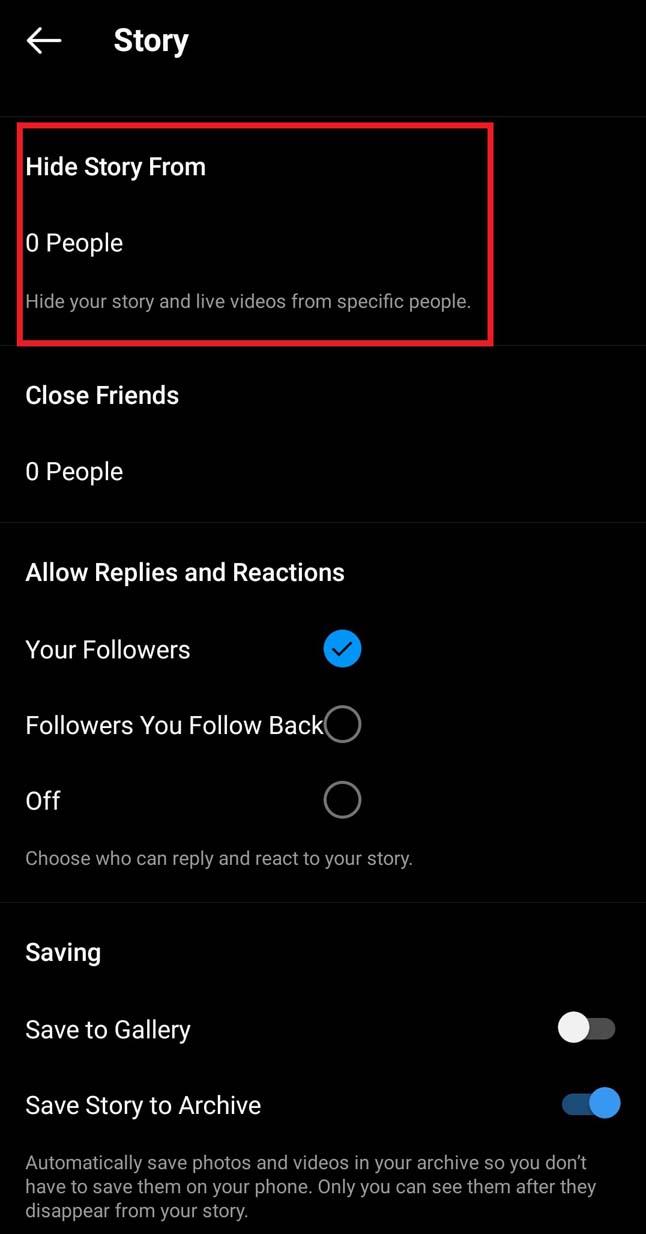Open Close Friends people list
This screenshot has width=646, height=1234.
75,471
